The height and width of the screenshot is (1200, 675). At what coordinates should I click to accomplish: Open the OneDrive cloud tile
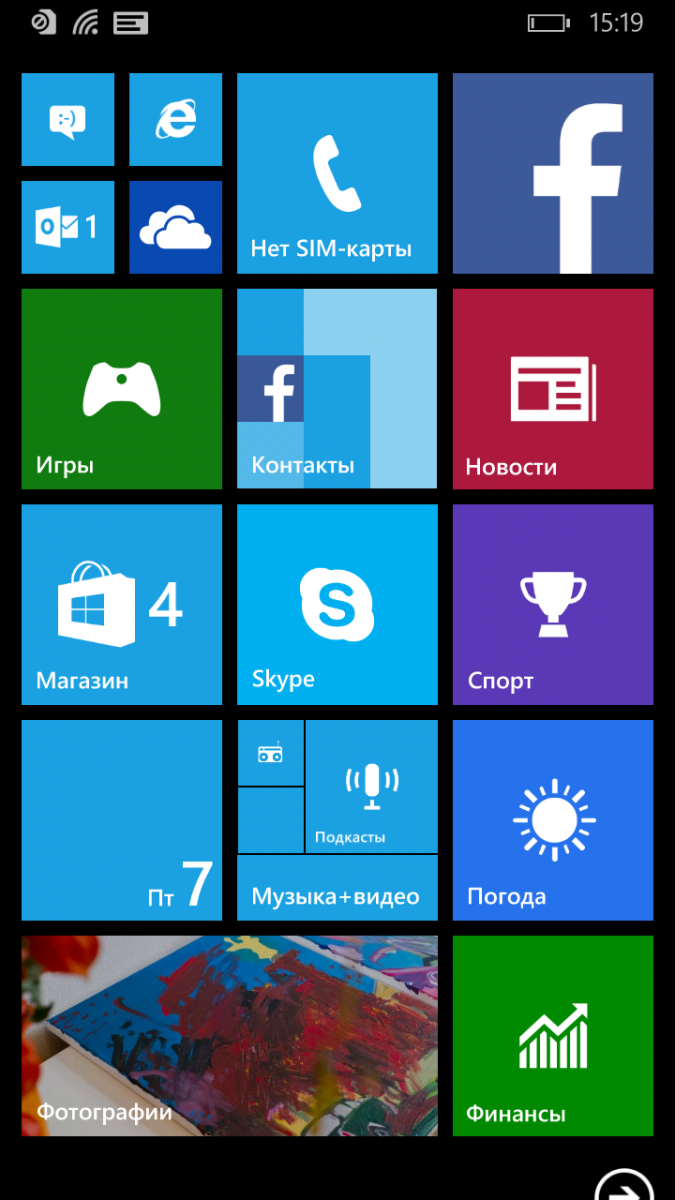[175, 227]
